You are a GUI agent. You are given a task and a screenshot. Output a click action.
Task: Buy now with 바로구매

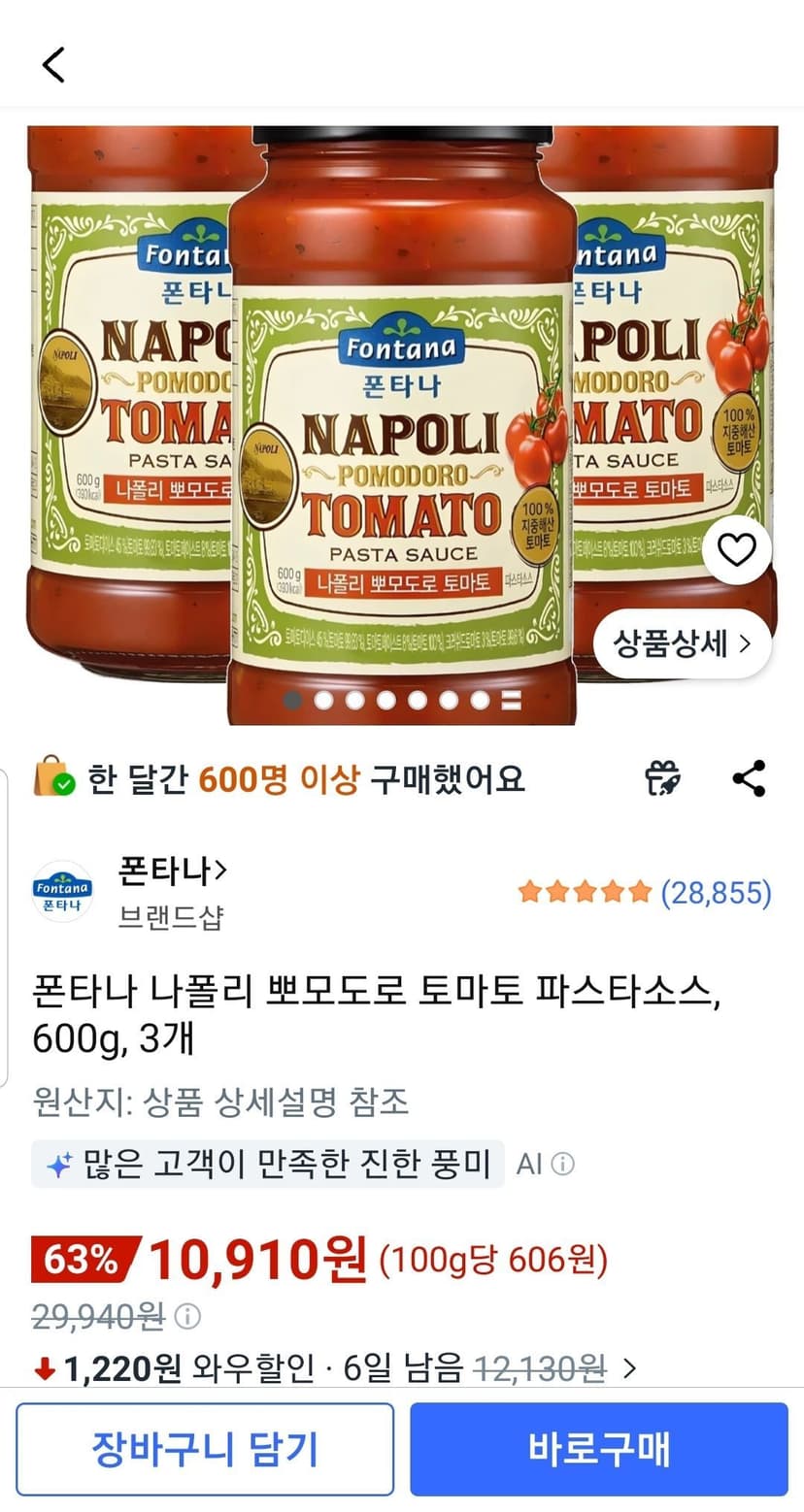click(599, 1449)
